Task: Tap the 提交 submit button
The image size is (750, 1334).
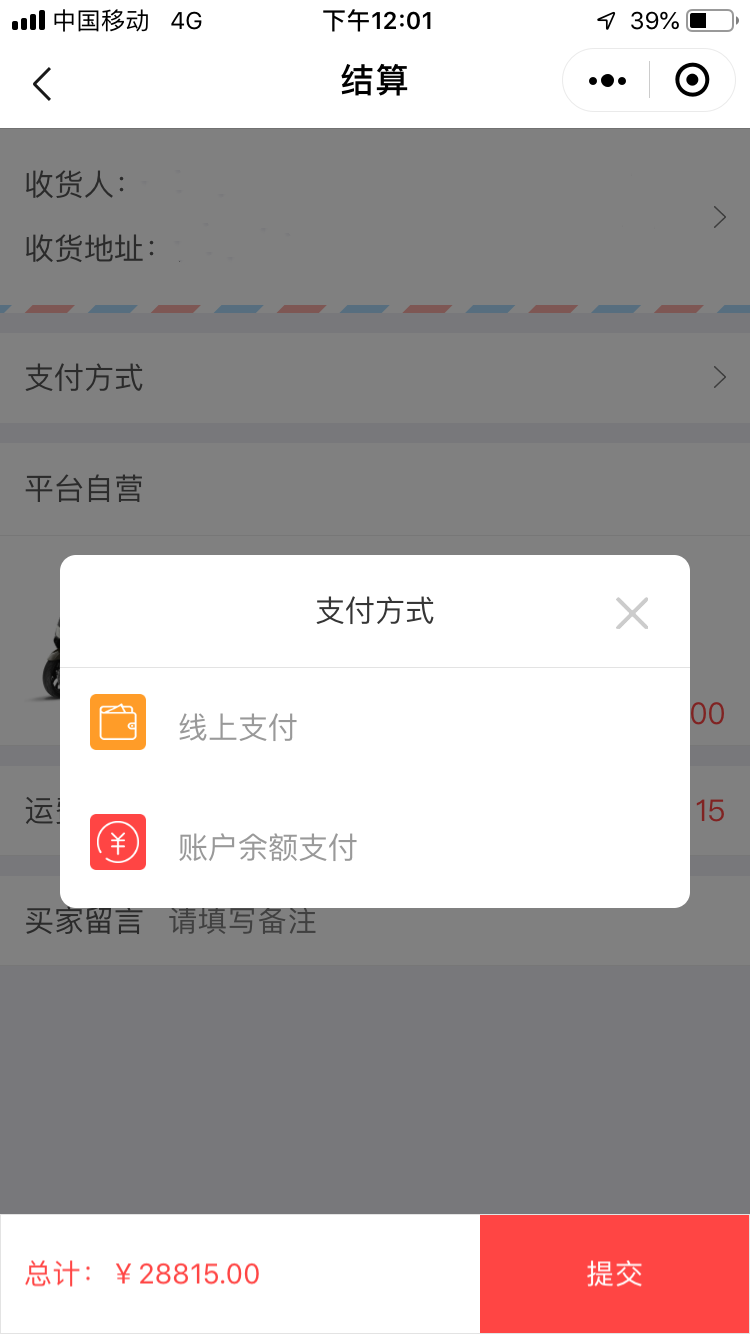Action: (615, 1274)
